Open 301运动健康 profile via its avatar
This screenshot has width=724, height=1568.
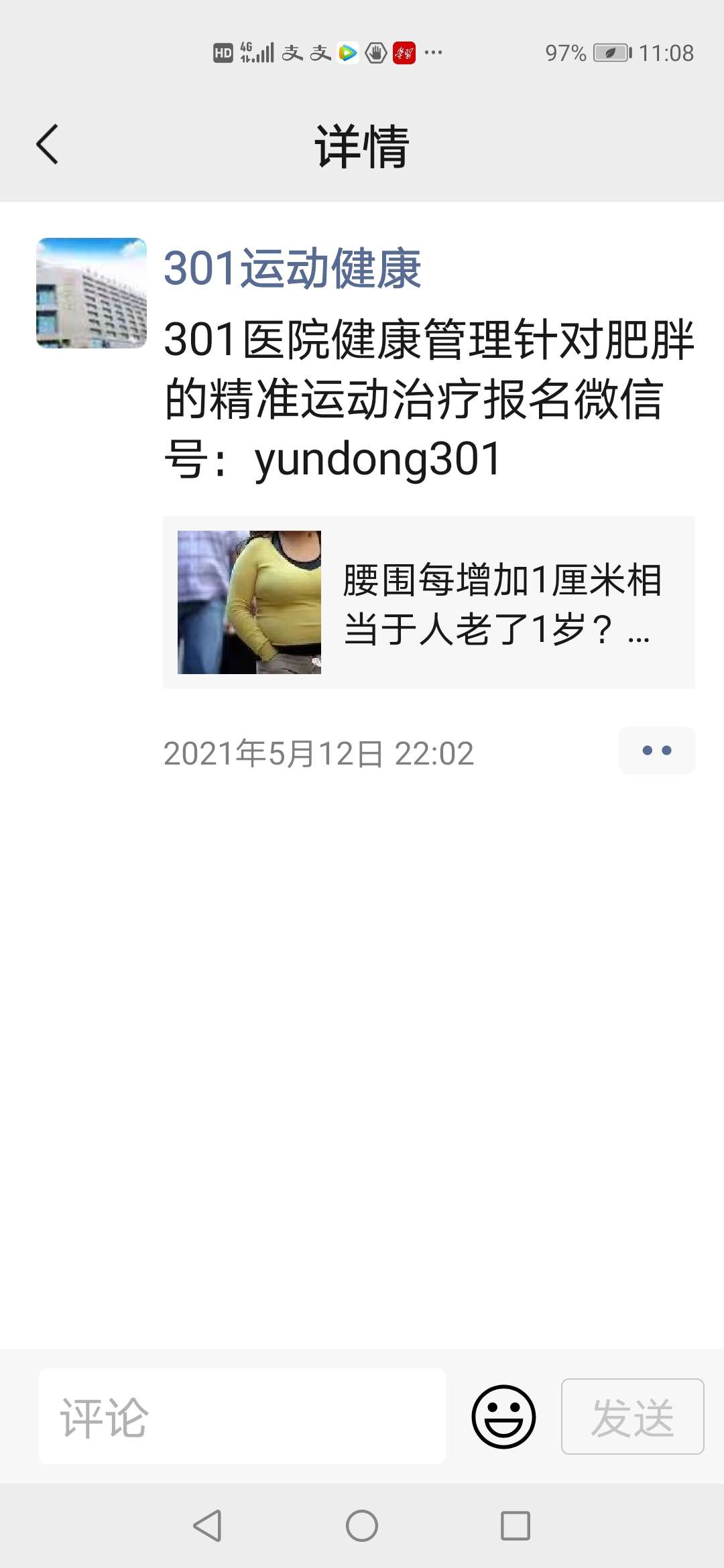(91, 293)
